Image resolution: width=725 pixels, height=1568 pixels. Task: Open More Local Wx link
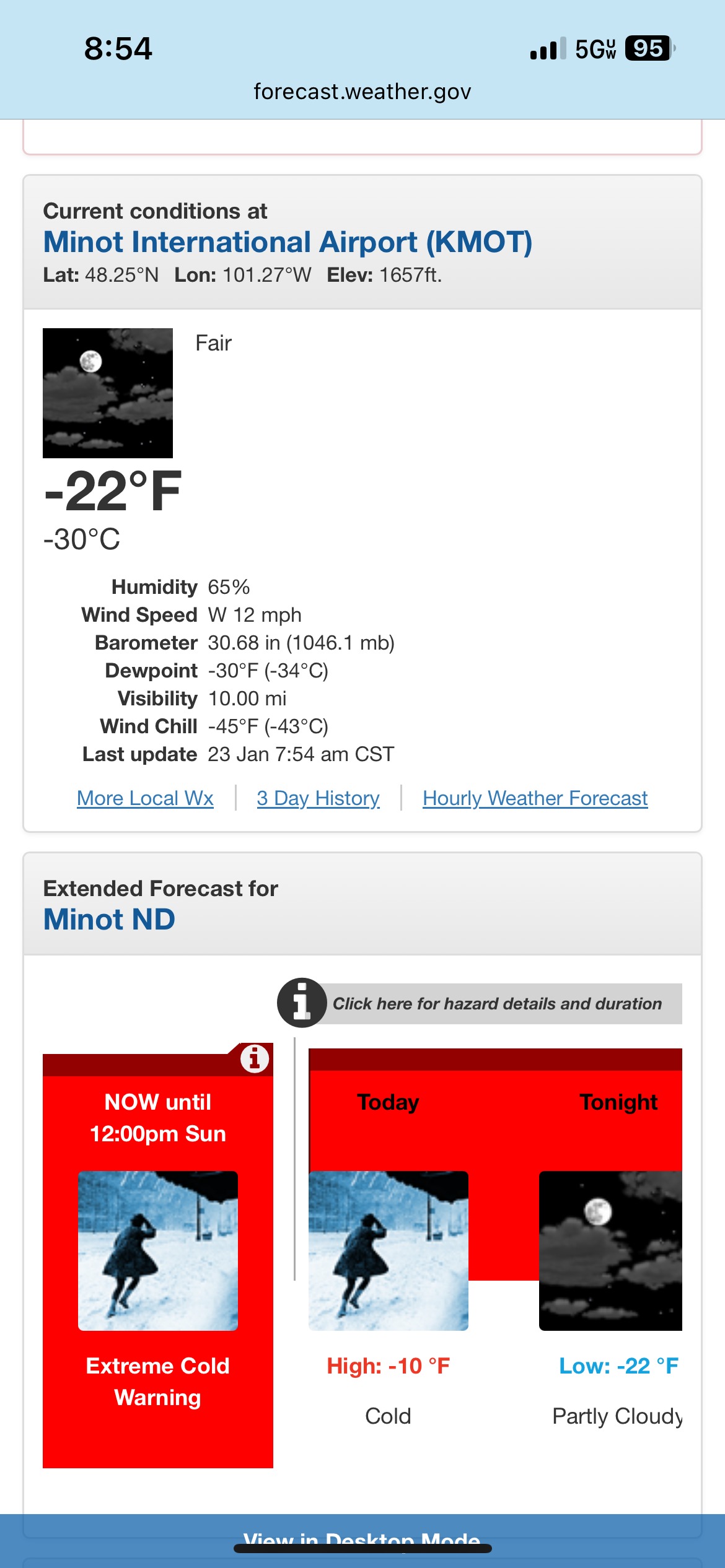145,798
